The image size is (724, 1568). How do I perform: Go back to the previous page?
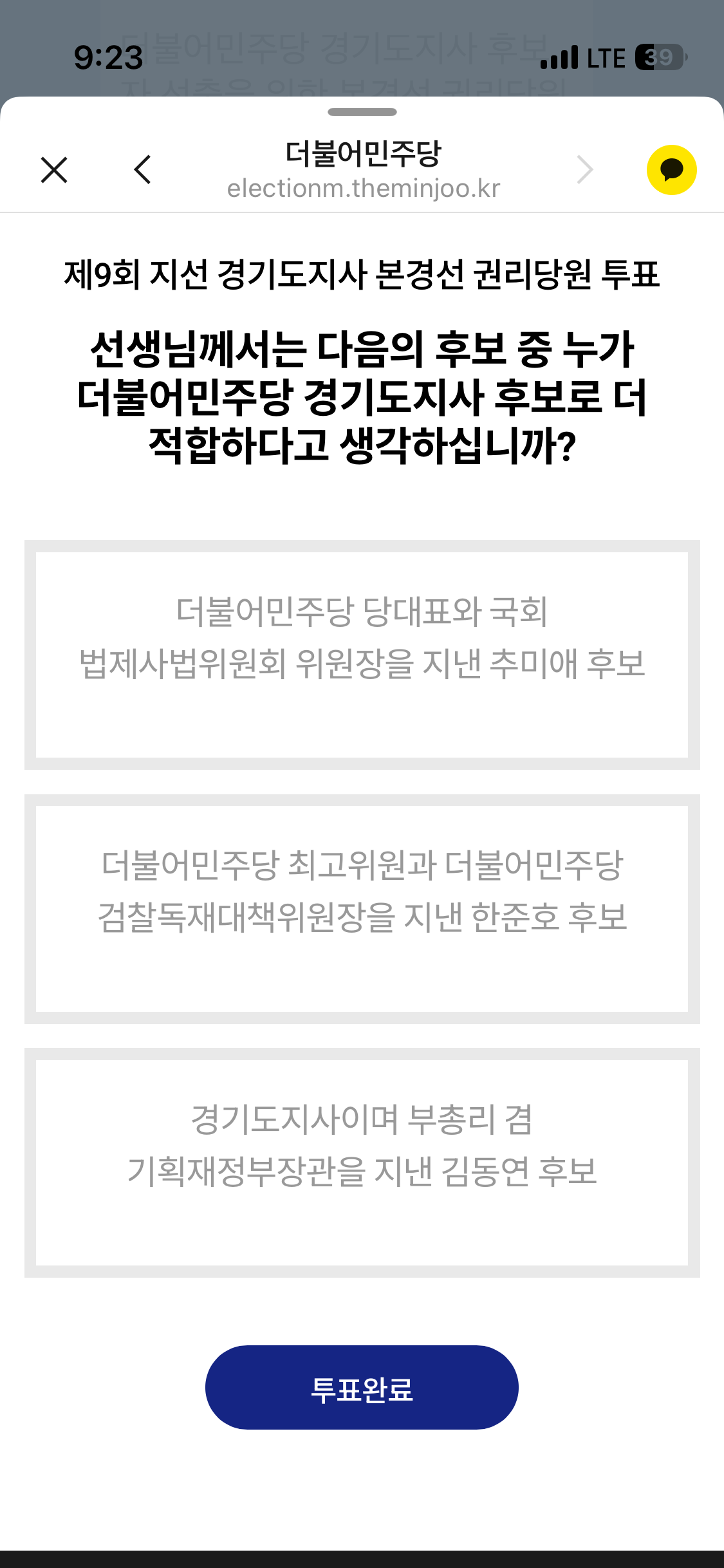coord(143,170)
